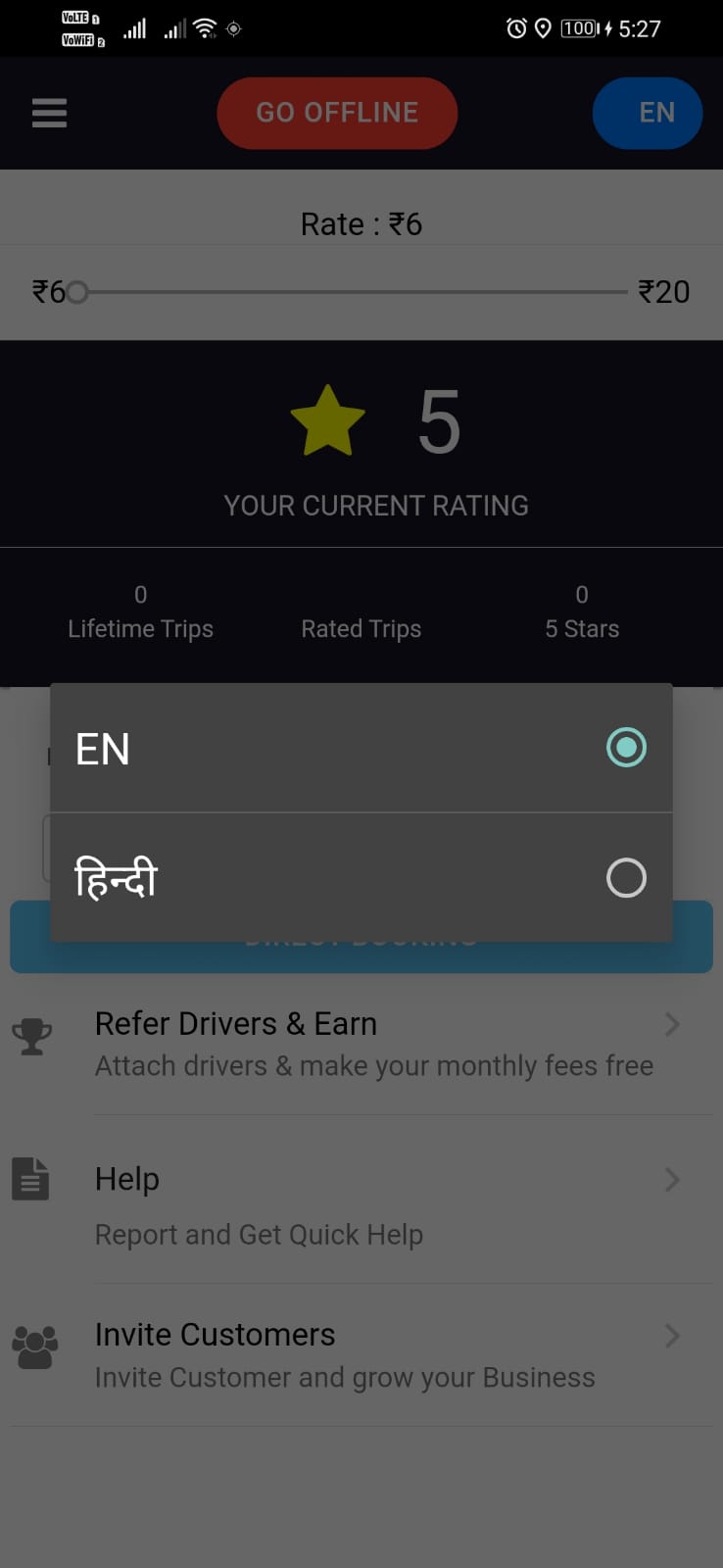Open Invite Customers

361,1355
